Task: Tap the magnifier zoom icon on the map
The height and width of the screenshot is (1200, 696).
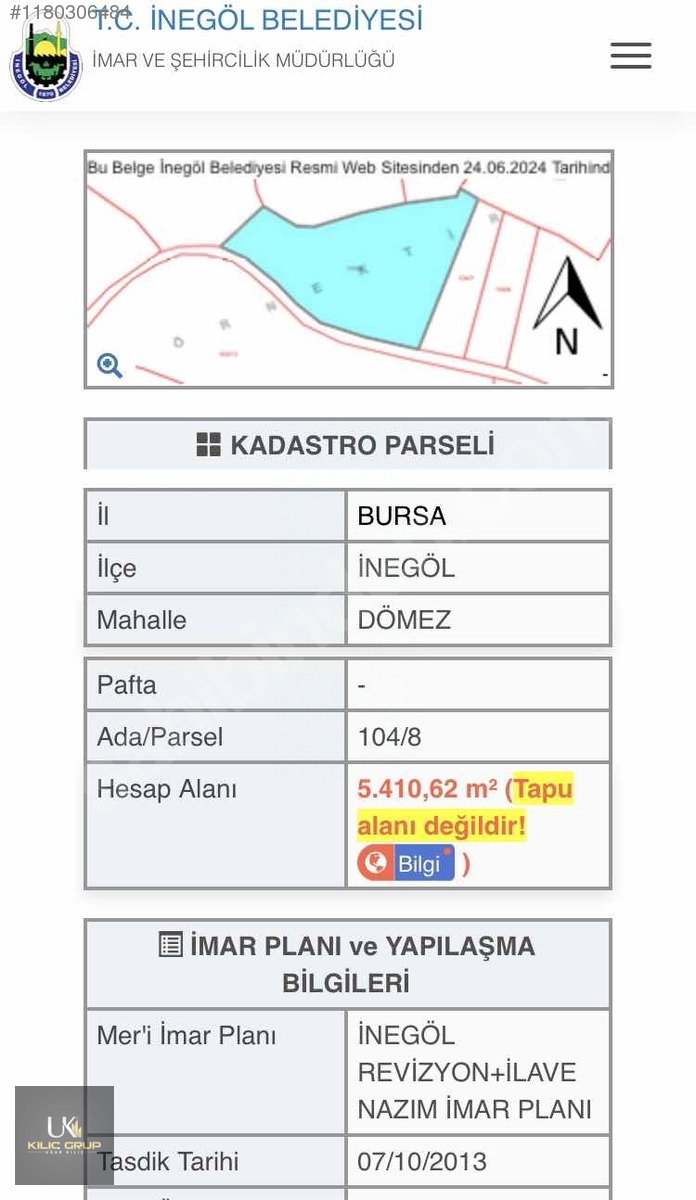Action: click(x=110, y=365)
